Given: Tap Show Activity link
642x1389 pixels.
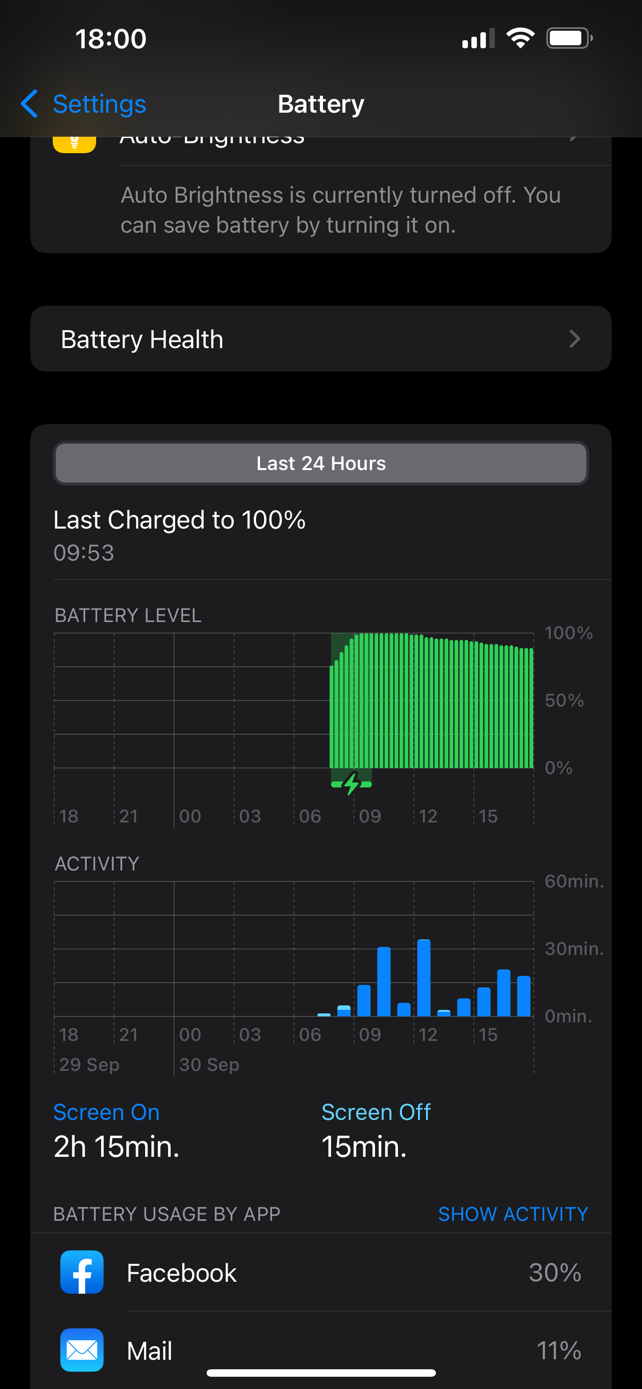Looking at the screenshot, I should click(512, 1214).
